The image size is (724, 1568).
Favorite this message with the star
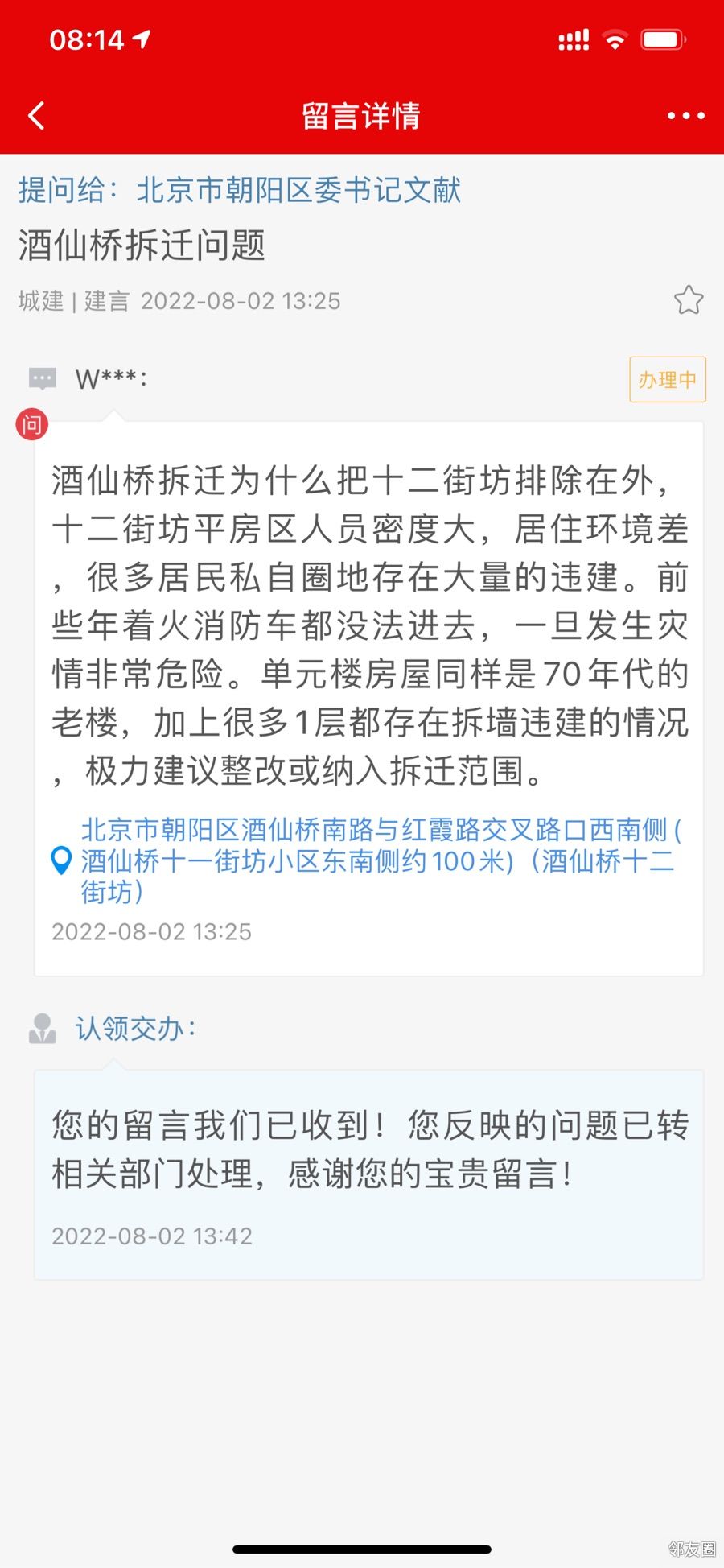(x=689, y=300)
